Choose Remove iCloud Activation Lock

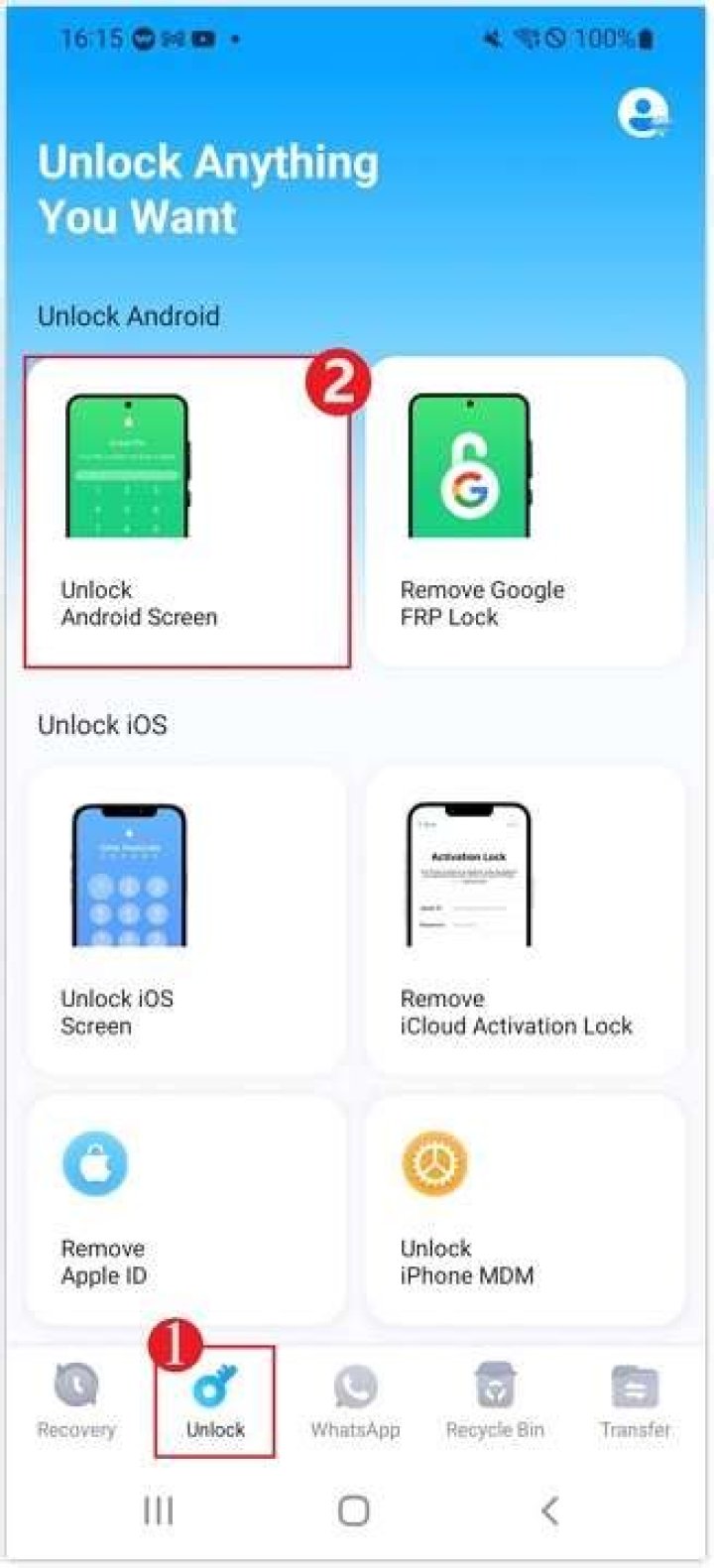click(525, 920)
